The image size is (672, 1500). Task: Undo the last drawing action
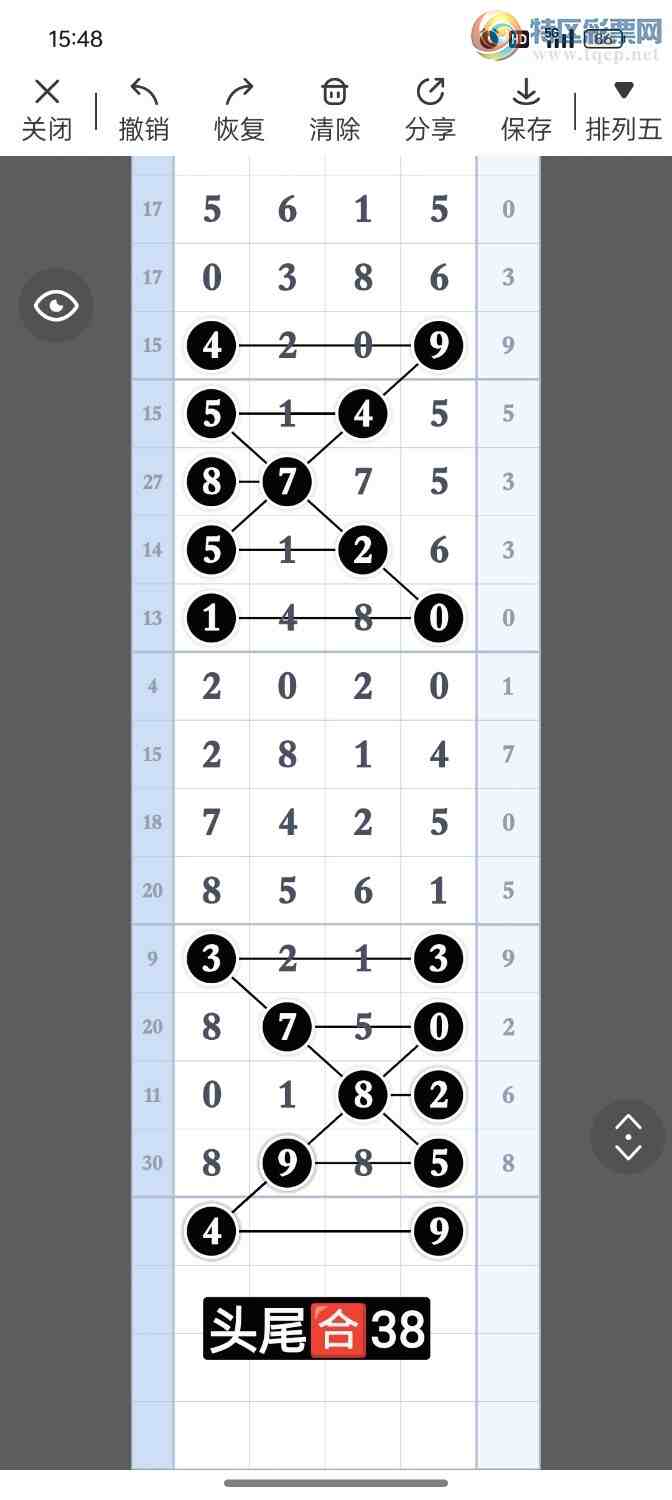click(x=144, y=110)
